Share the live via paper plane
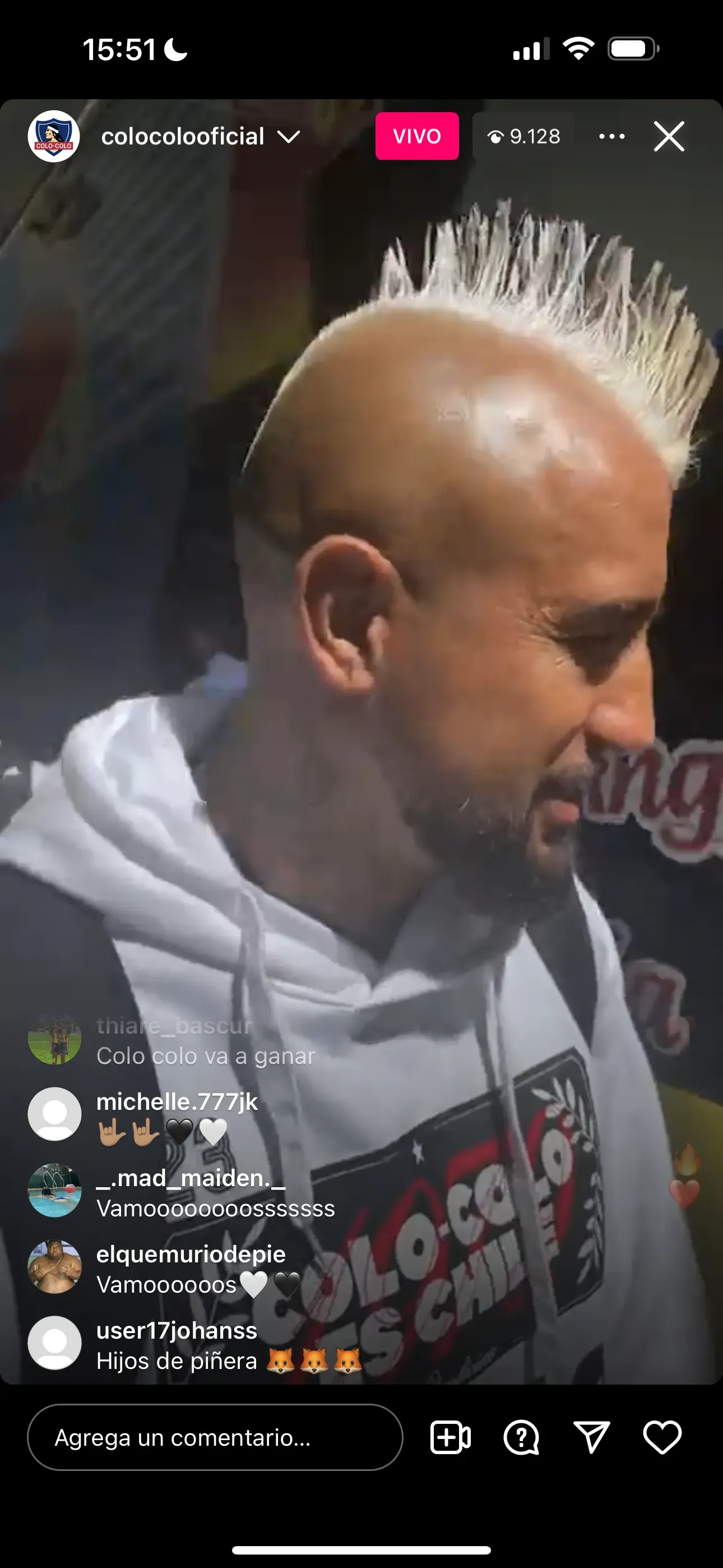The height and width of the screenshot is (1568, 723). 591,1437
